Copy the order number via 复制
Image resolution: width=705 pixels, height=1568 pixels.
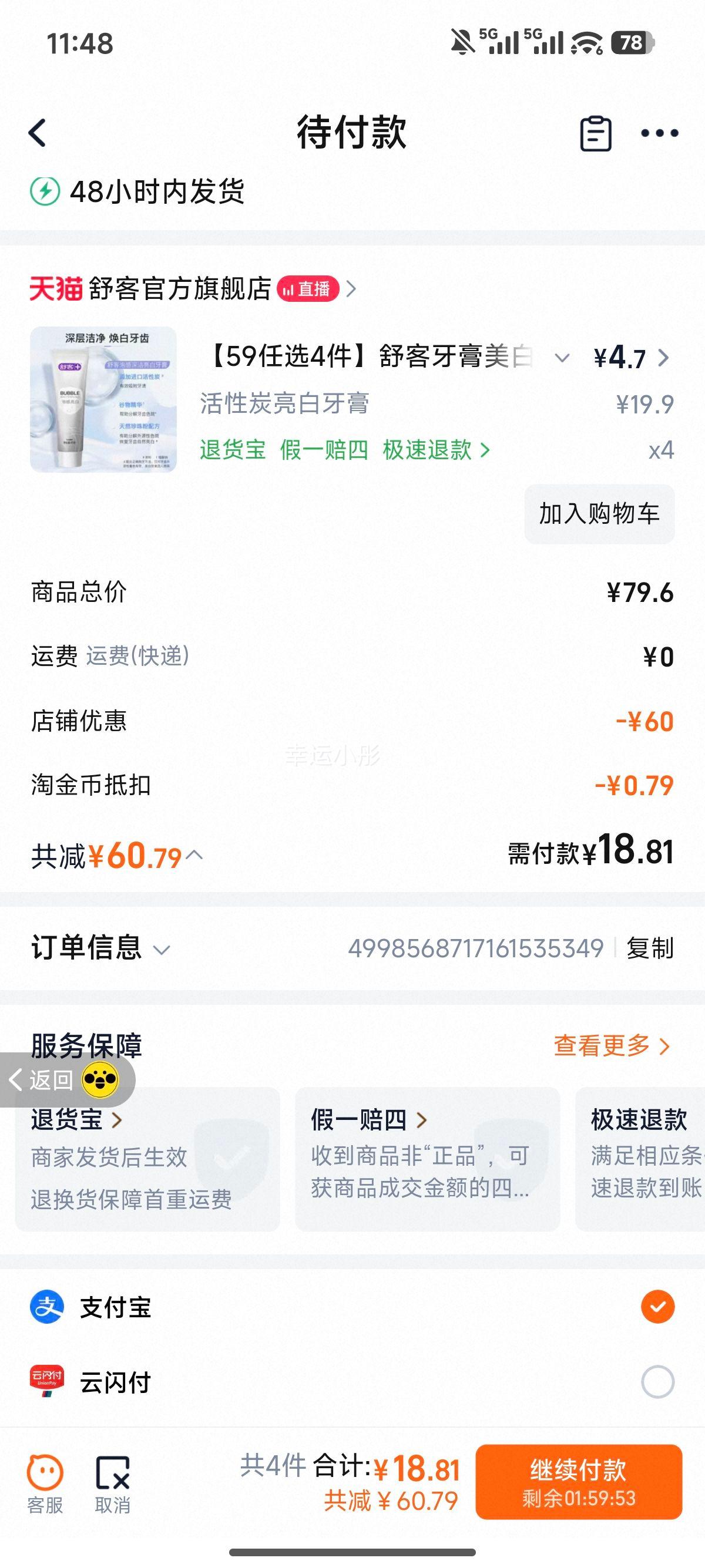coord(650,950)
